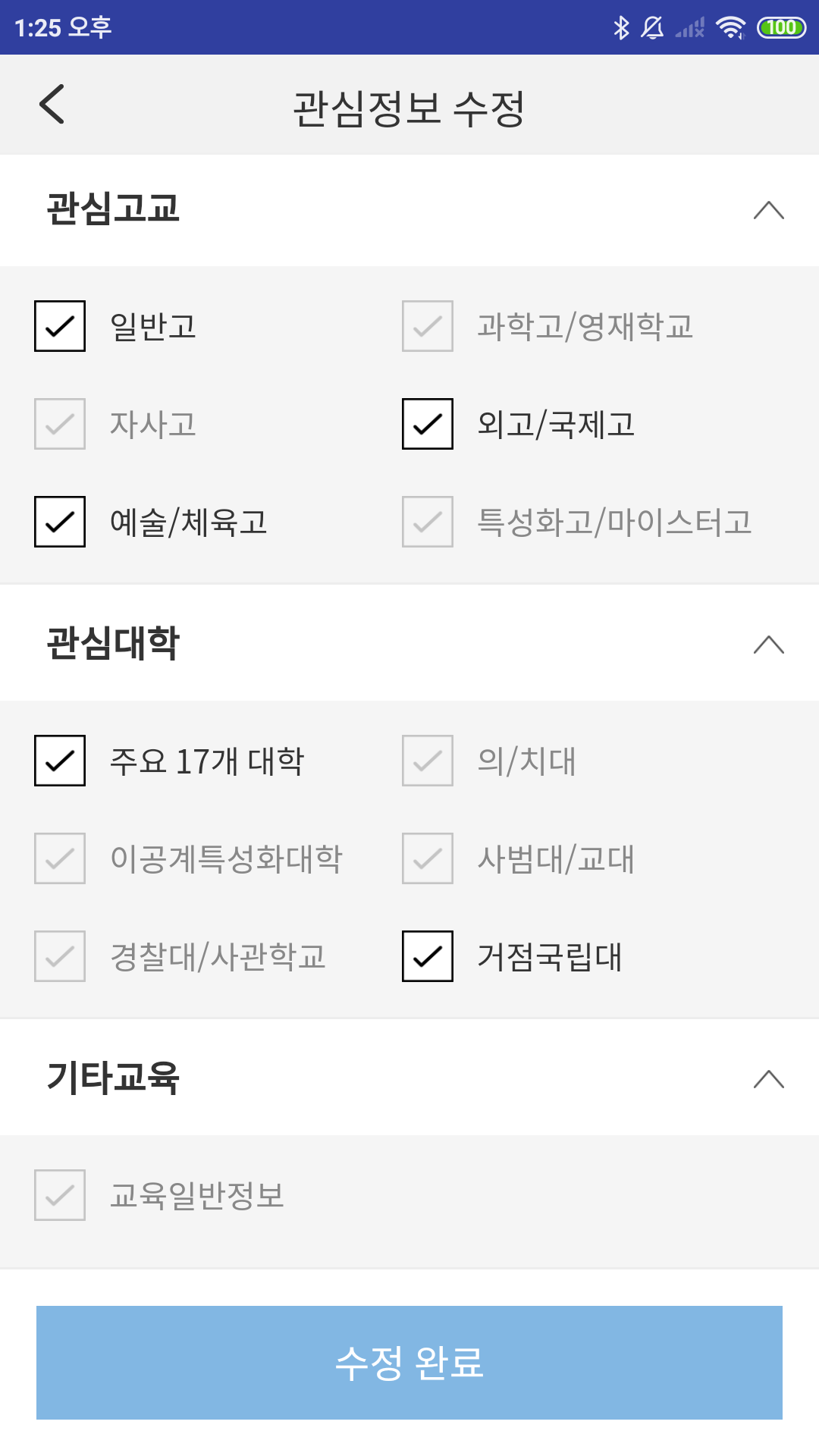Enable the 사범대/교대 option

click(428, 858)
